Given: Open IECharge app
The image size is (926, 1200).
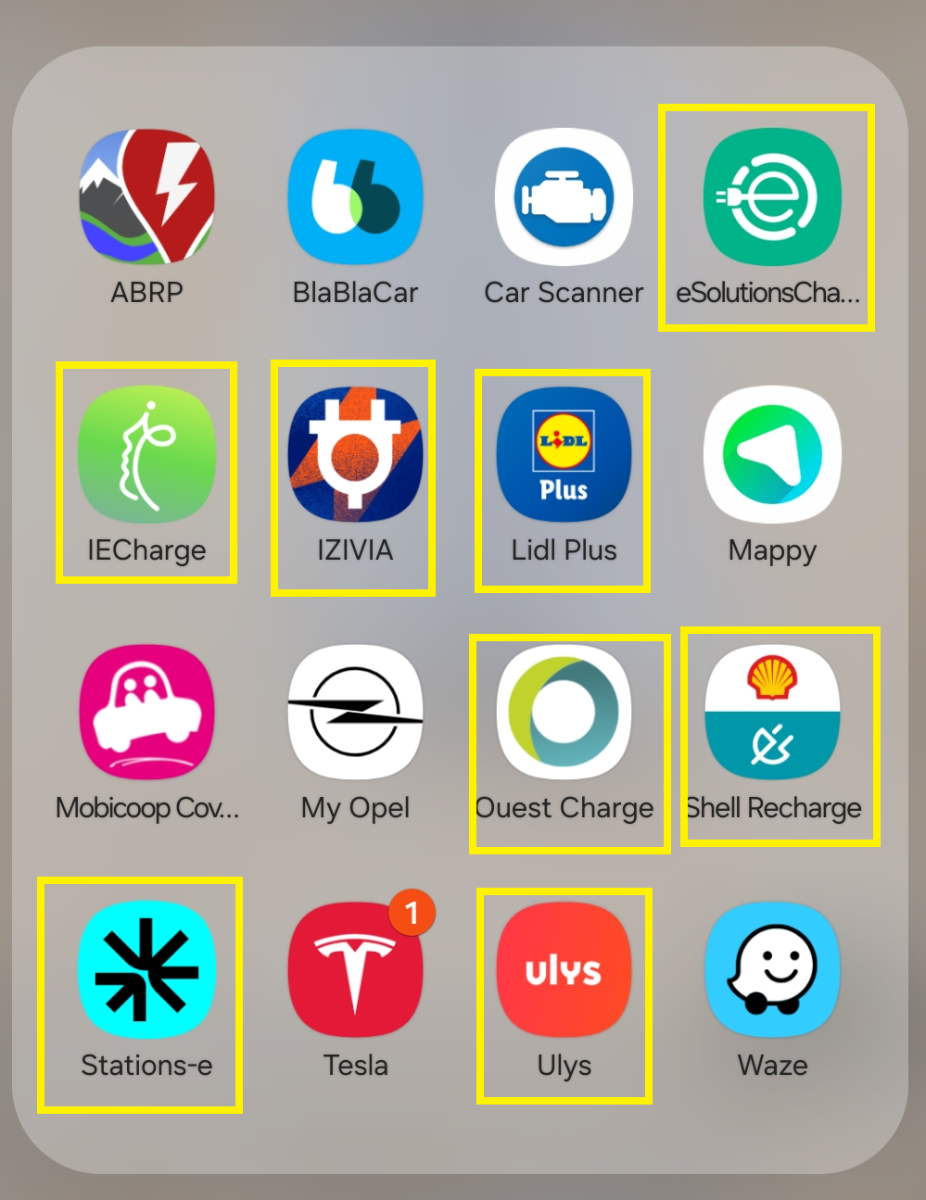Looking at the screenshot, I should tap(146, 455).
